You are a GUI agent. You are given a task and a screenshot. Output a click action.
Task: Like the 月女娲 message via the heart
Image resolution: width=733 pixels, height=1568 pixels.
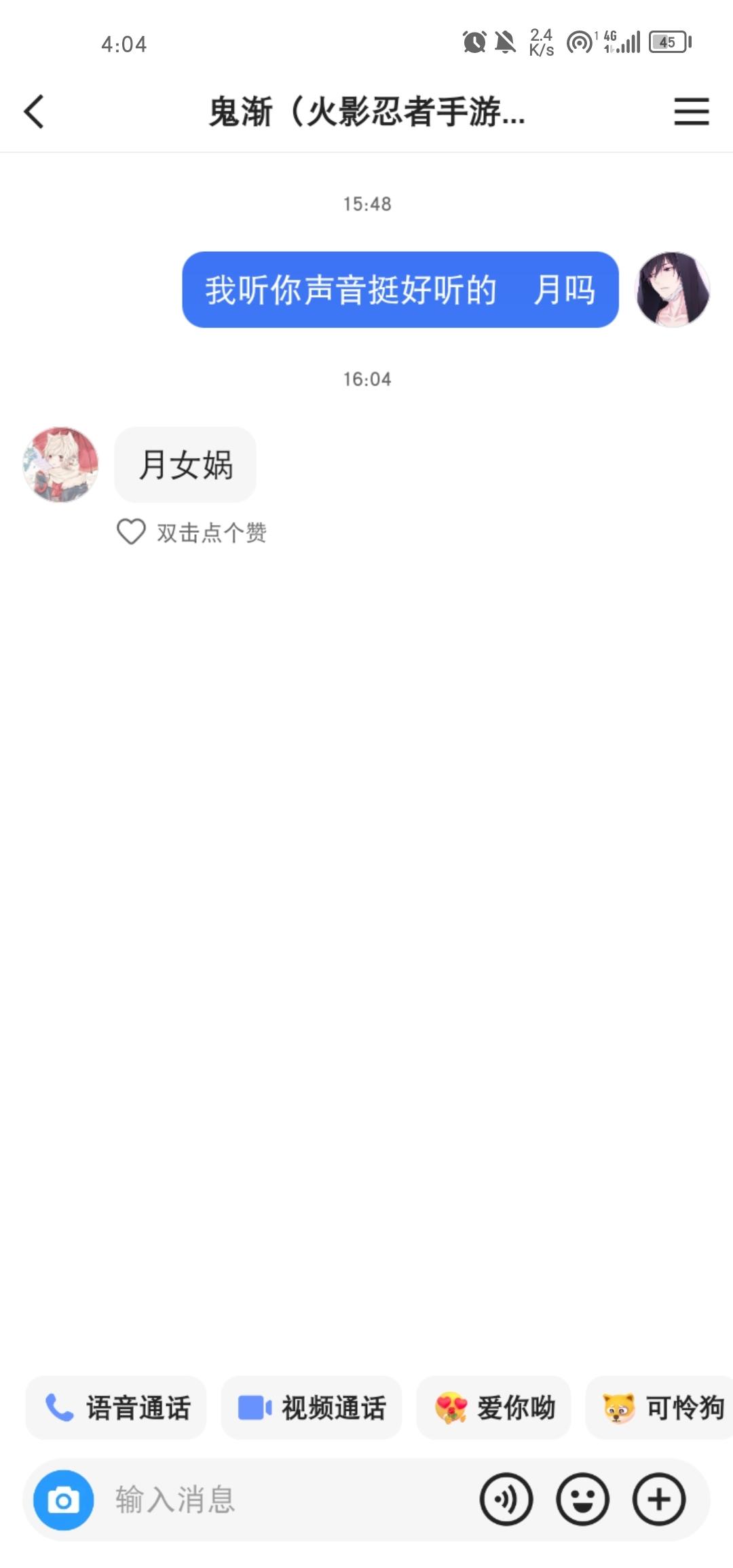click(131, 532)
